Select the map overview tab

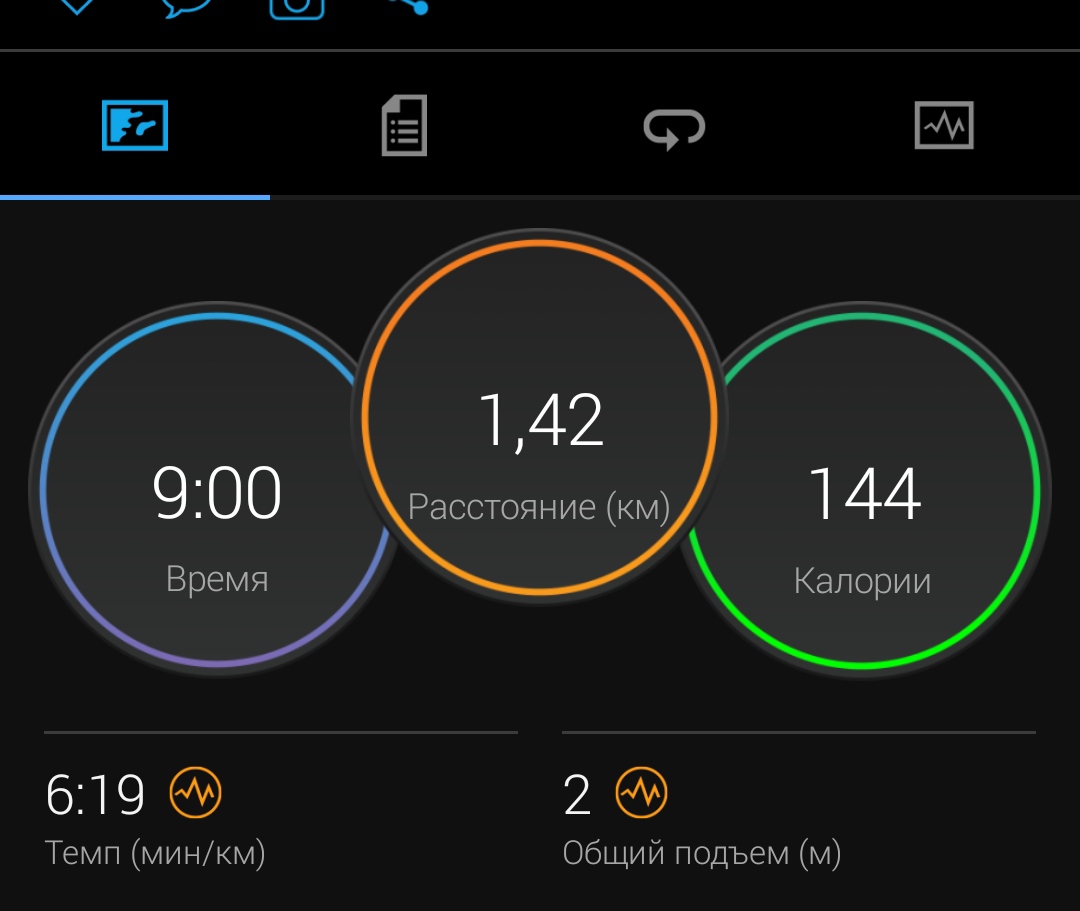point(135,125)
